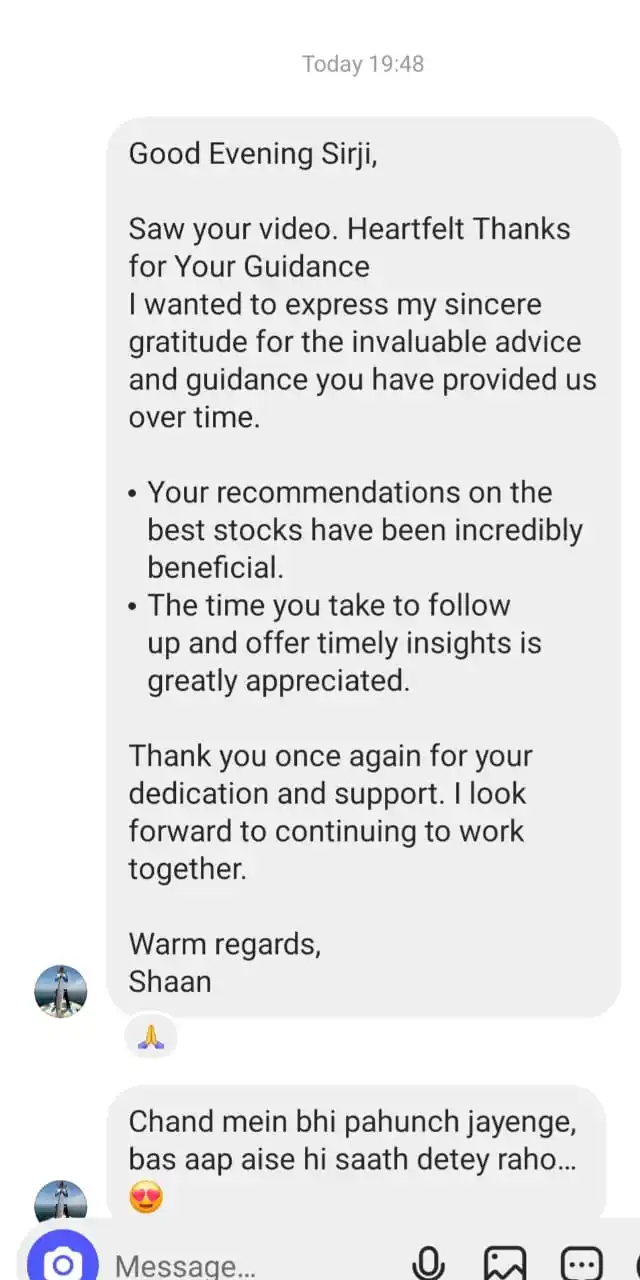
Task: Attach a photo from the gallery
Action: point(504,1264)
